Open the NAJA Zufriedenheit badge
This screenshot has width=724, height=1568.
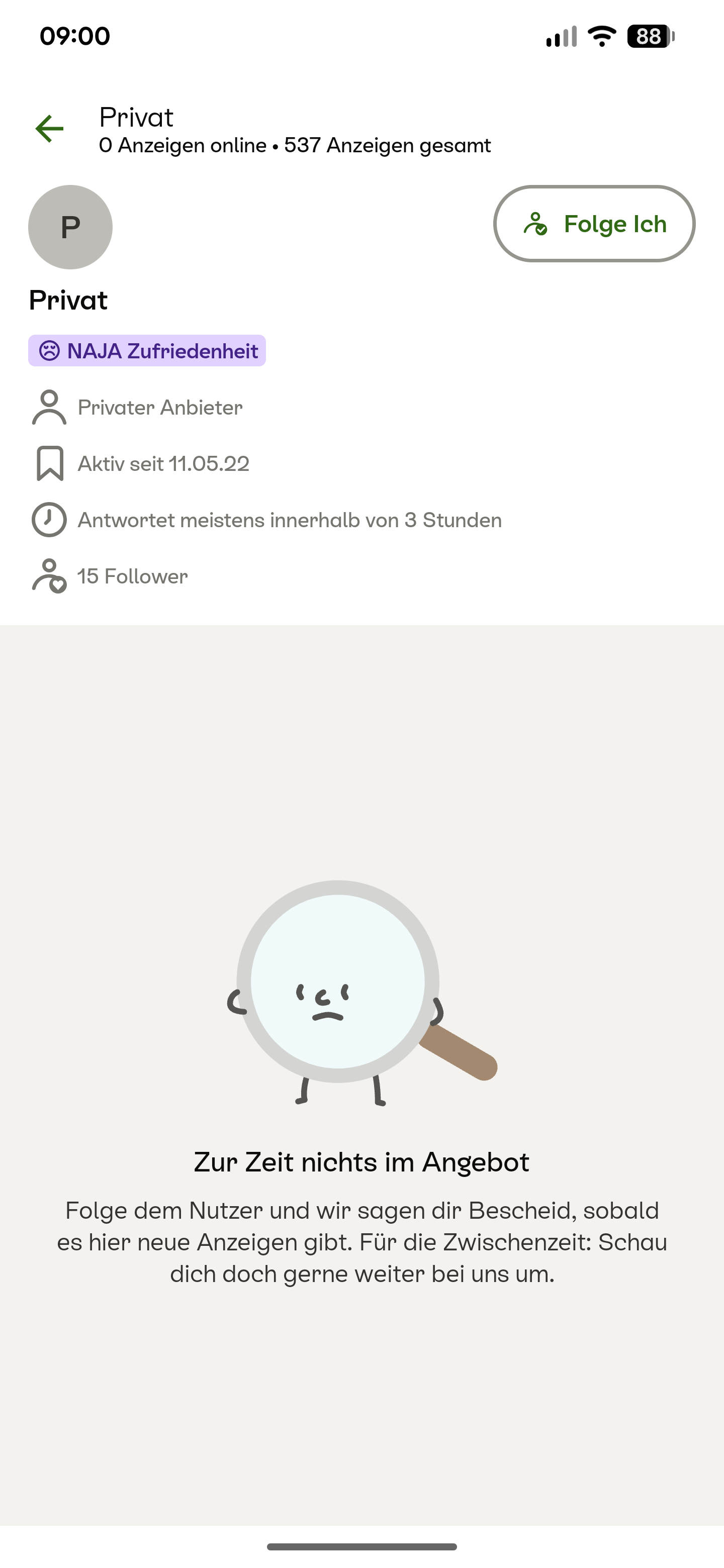[147, 351]
